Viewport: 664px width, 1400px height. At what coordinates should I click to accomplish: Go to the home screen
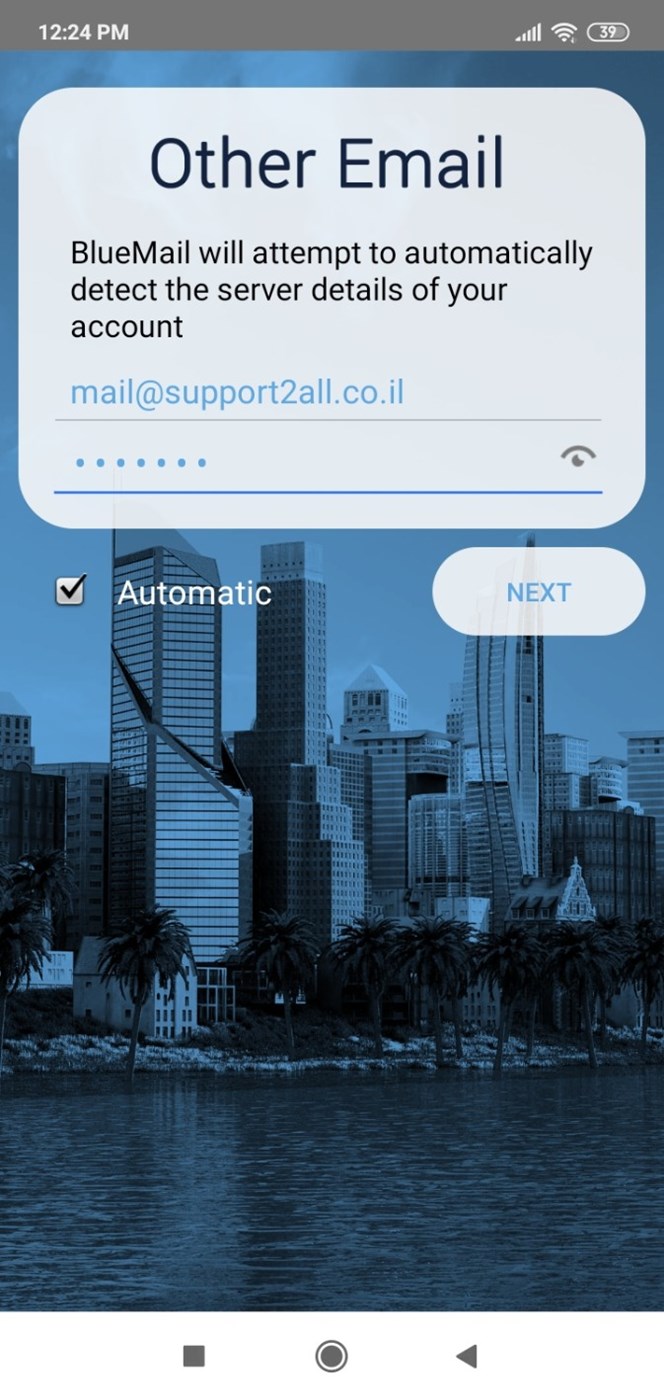(x=331, y=1356)
